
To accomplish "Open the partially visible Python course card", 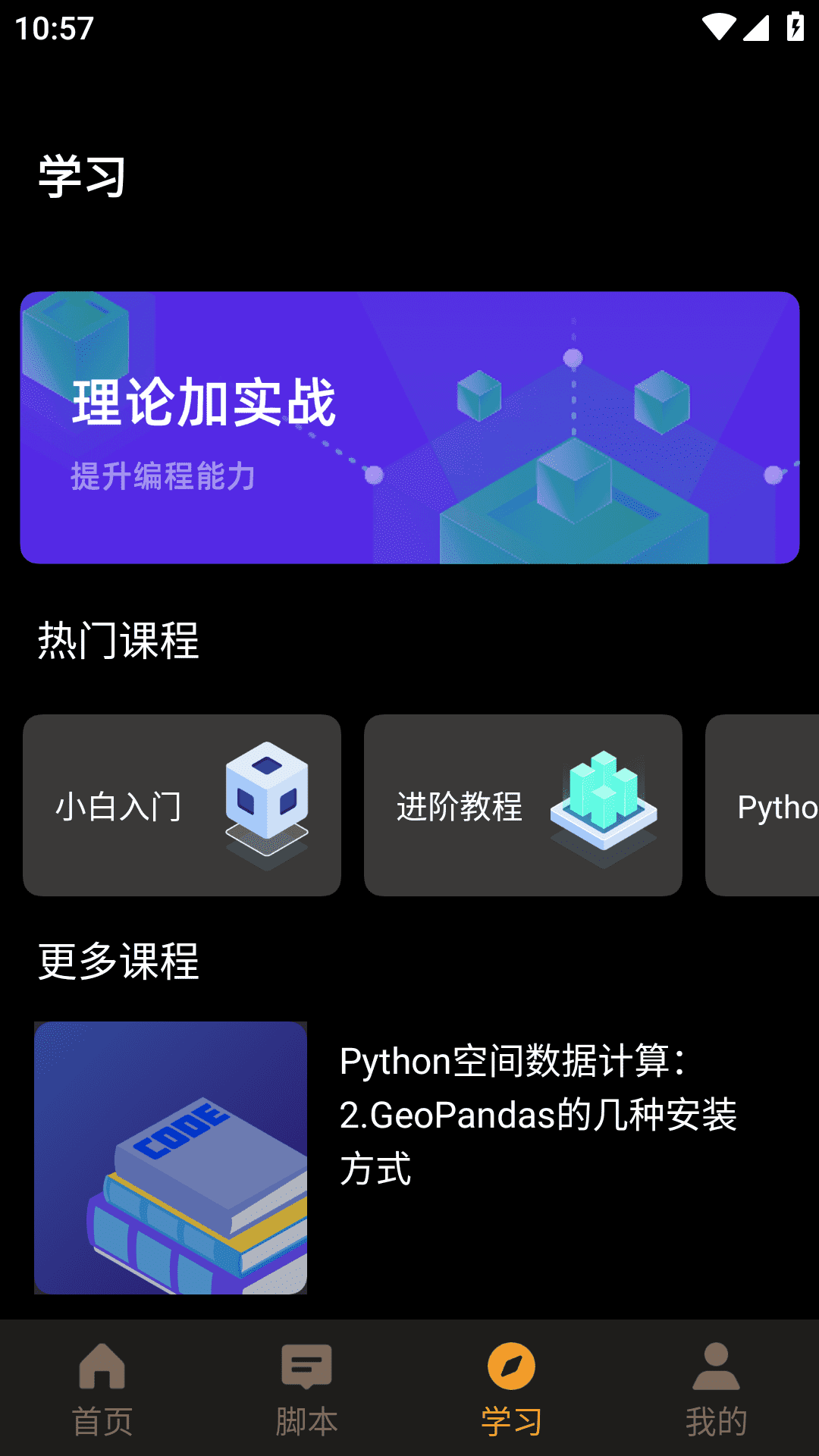I will click(x=766, y=806).
